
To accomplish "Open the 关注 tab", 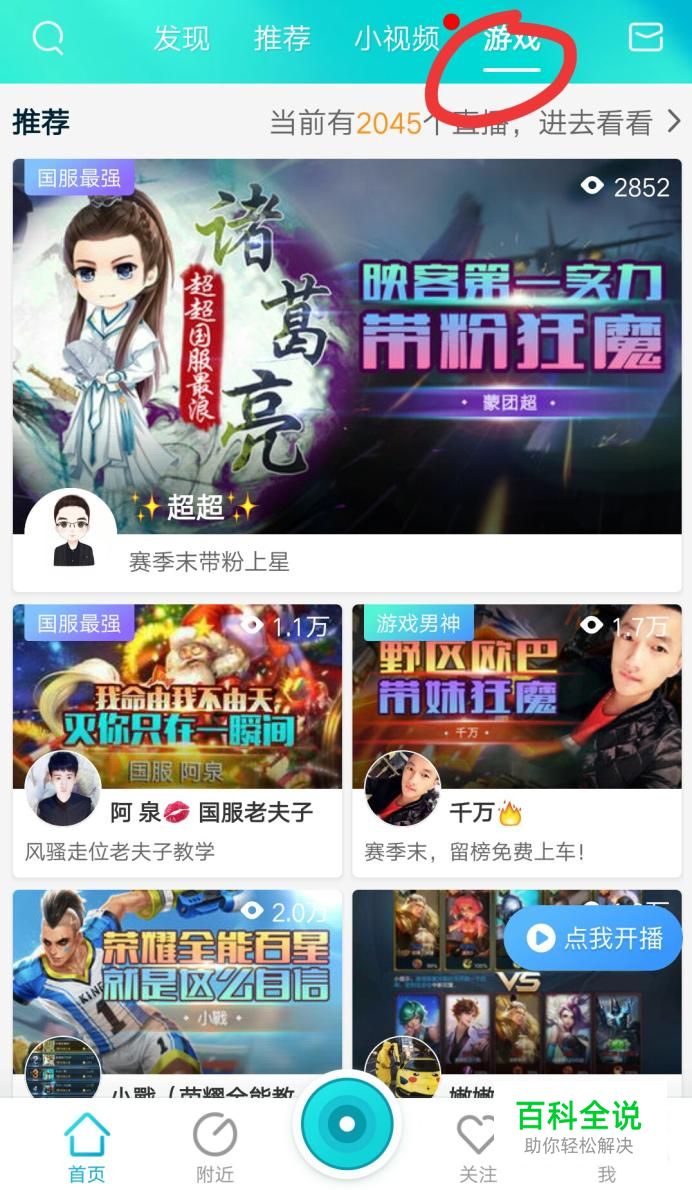I will (476, 1148).
